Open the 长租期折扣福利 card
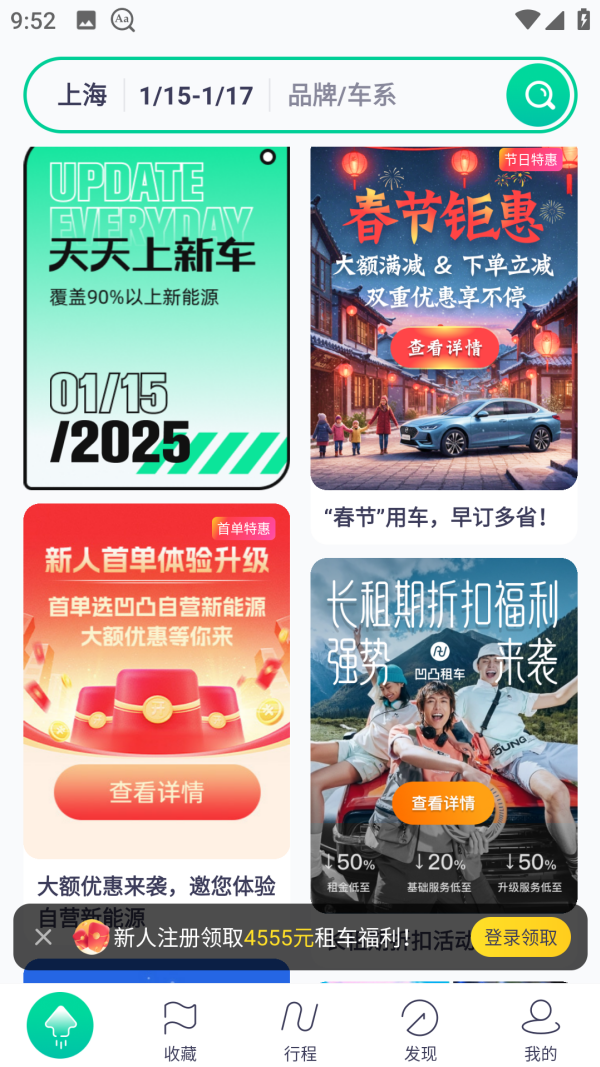 coord(444,734)
